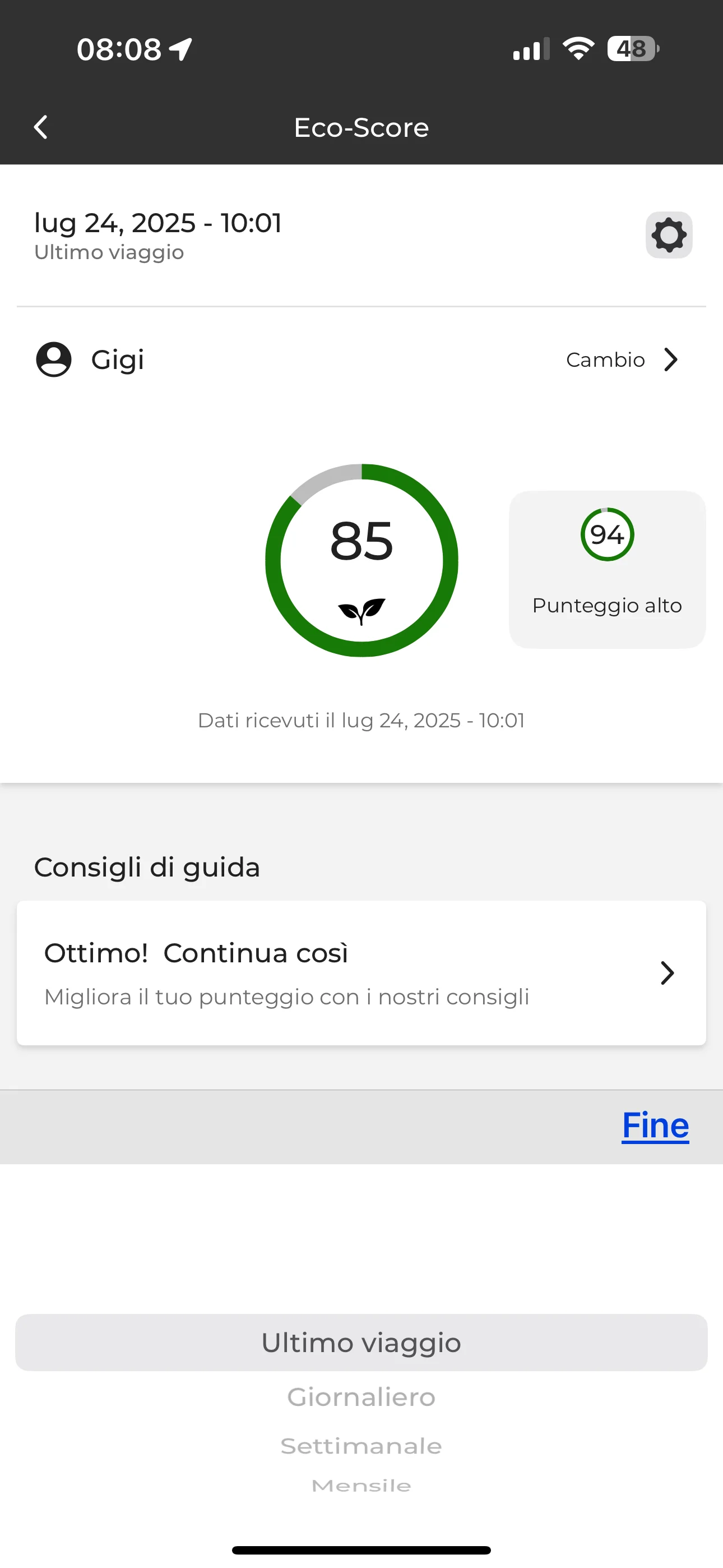Image resolution: width=723 pixels, height=1568 pixels.
Task: Pick the Mensile option
Action: coord(361,1485)
